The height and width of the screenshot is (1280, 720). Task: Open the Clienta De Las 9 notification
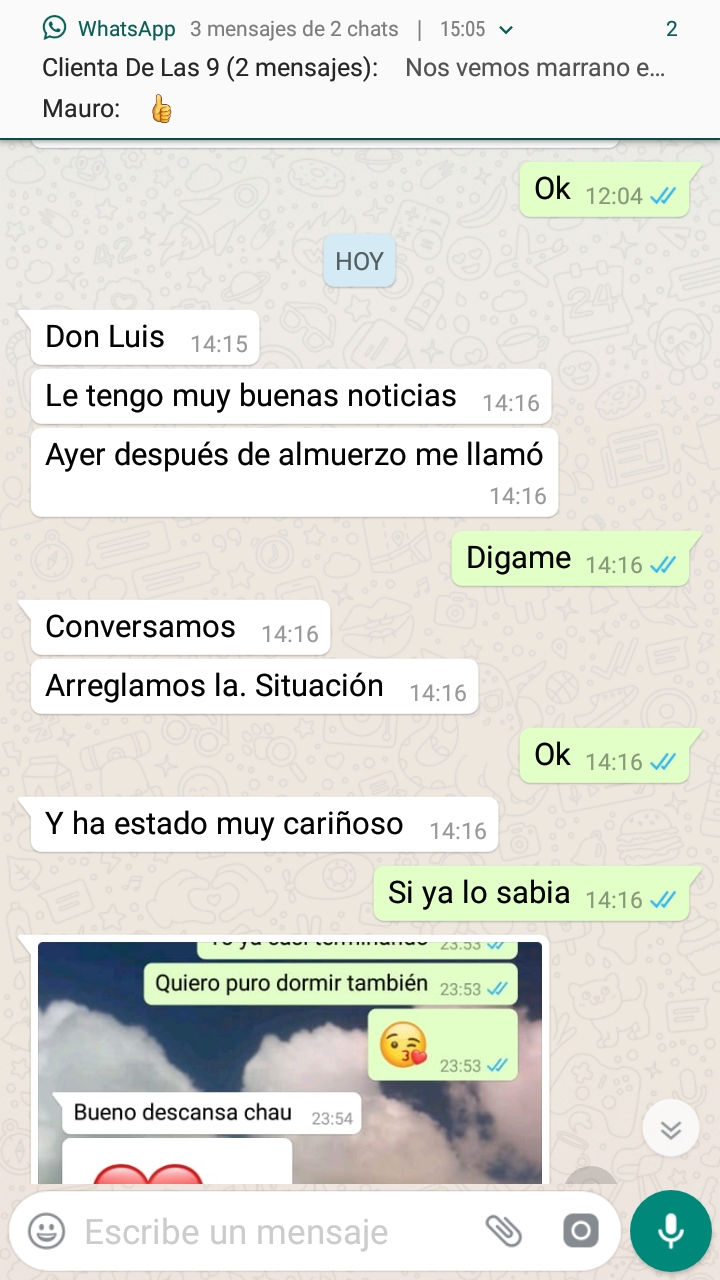click(x=354, y=69)
